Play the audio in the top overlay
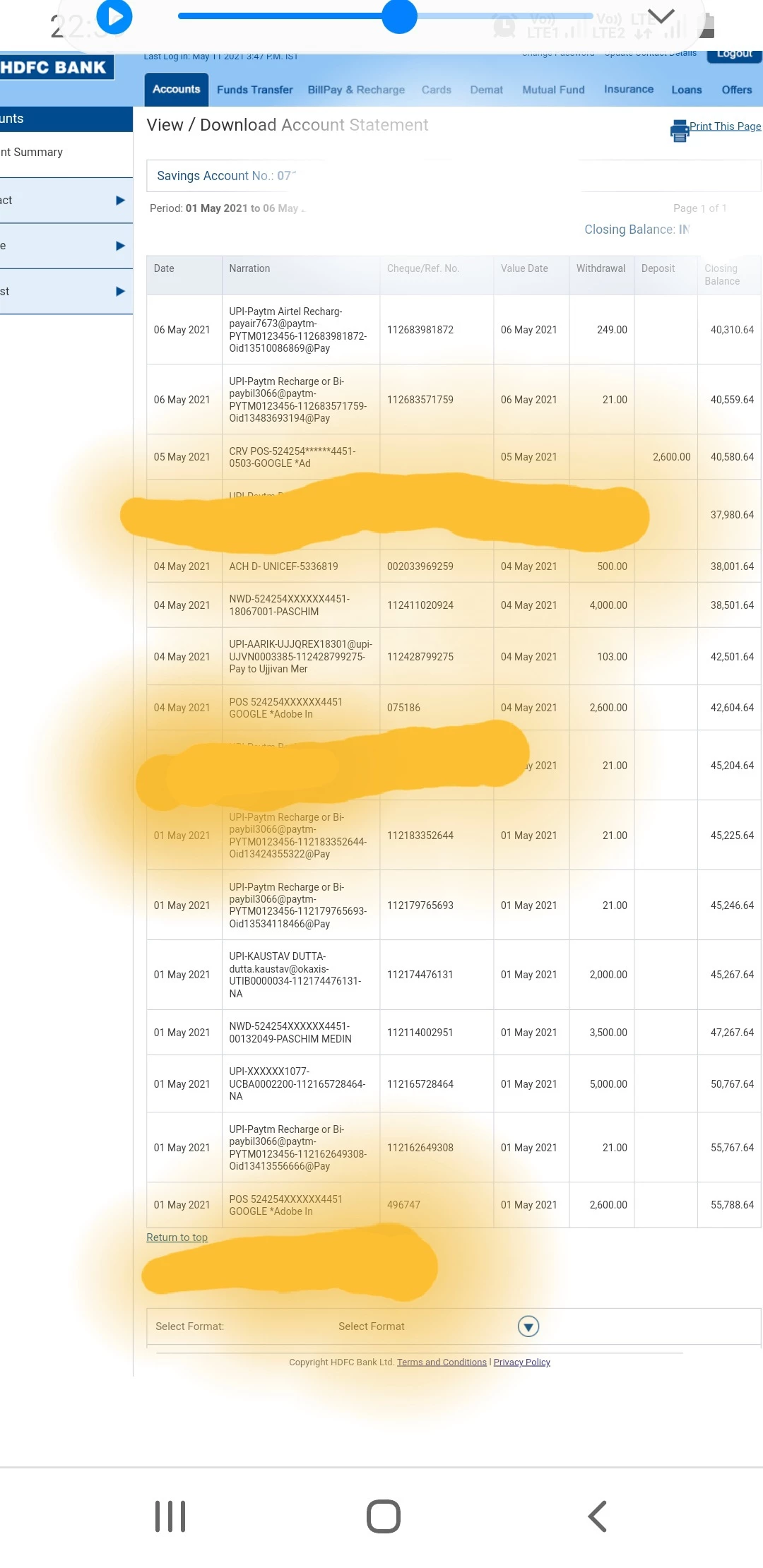Image resolution: width=763 pixels, height=1568 pixels. (x=114, y=16)
